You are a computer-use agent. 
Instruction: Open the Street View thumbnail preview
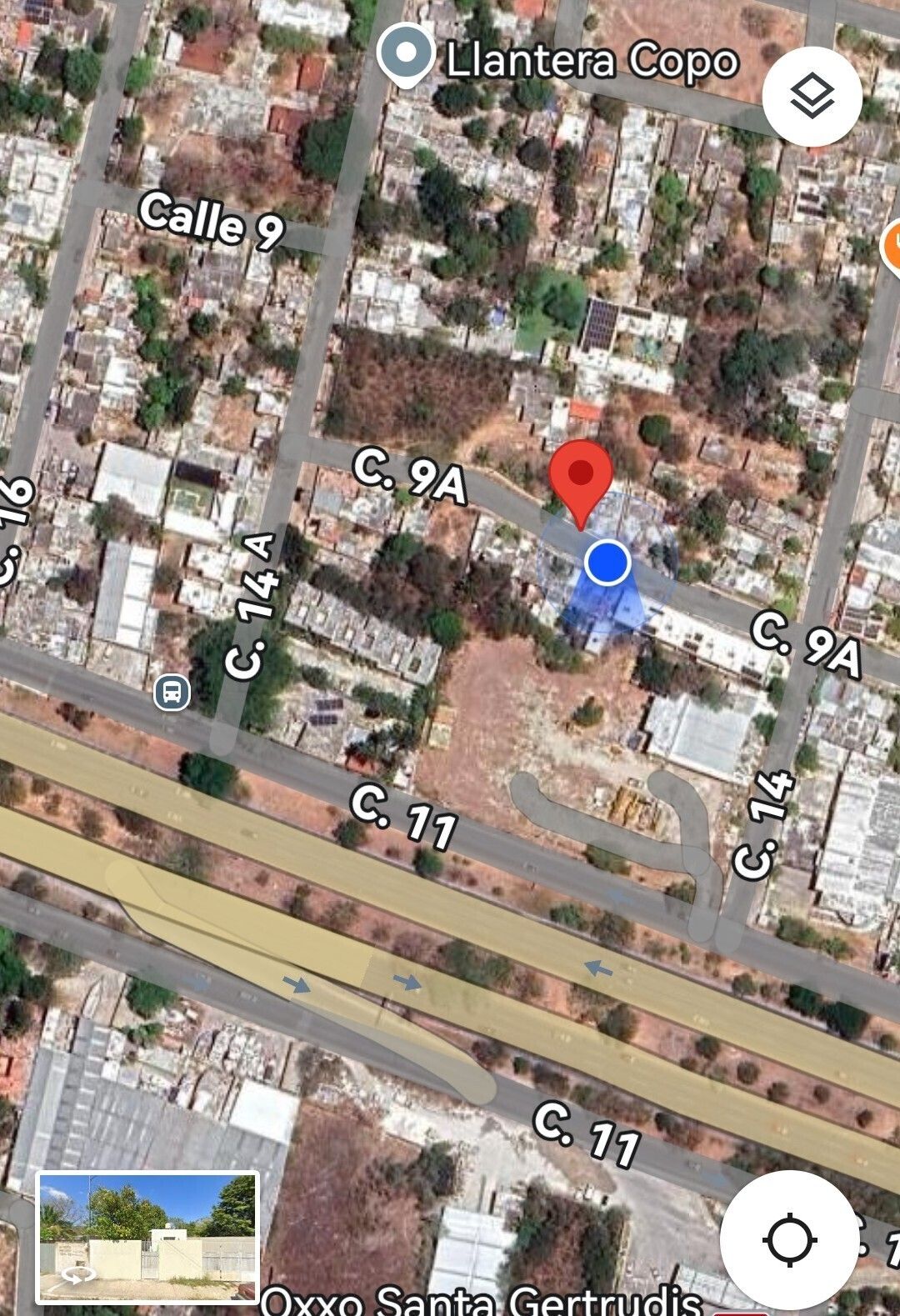coord(147,1237)
